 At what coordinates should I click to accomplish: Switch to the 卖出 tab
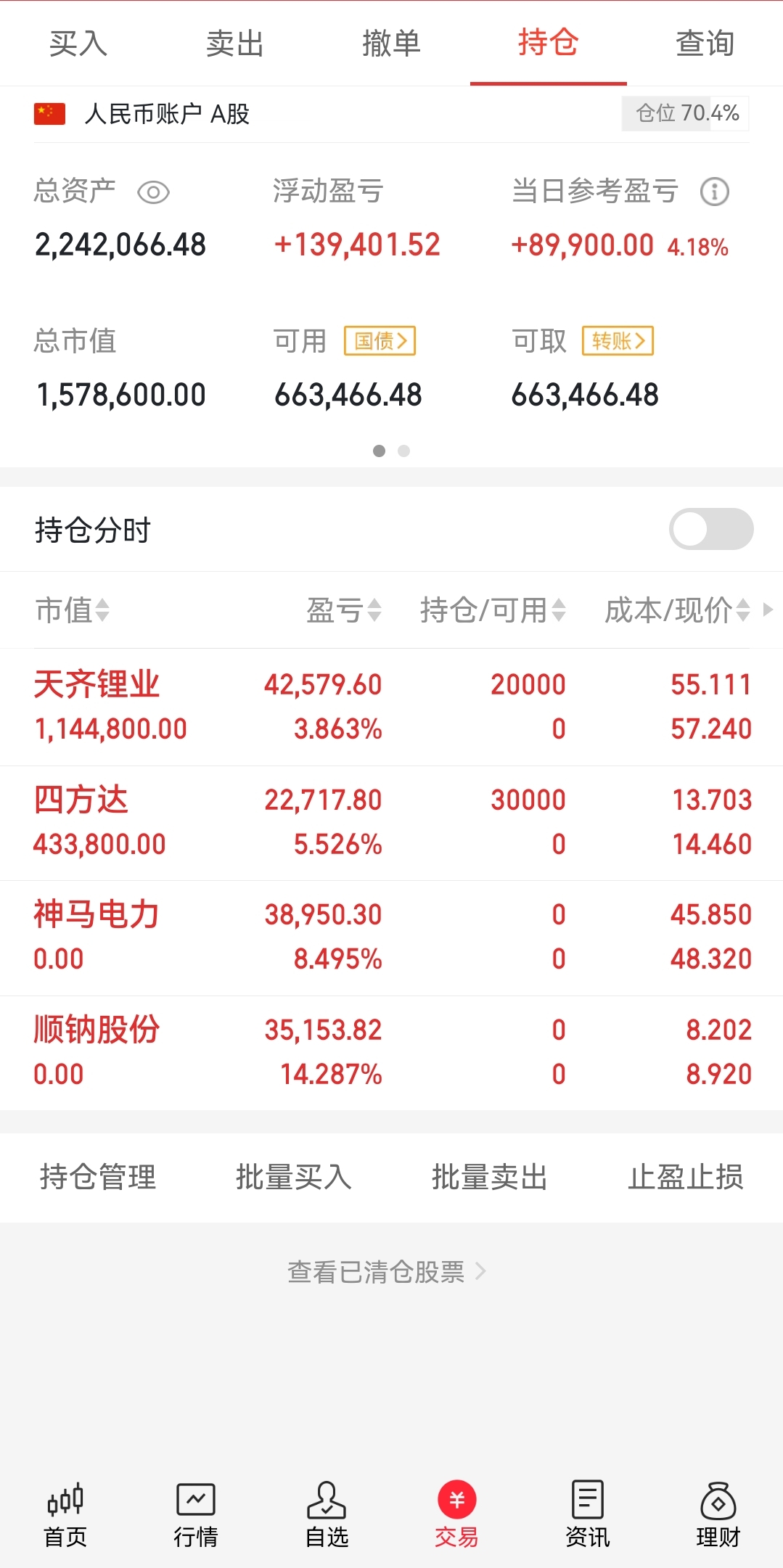(234, 44)
